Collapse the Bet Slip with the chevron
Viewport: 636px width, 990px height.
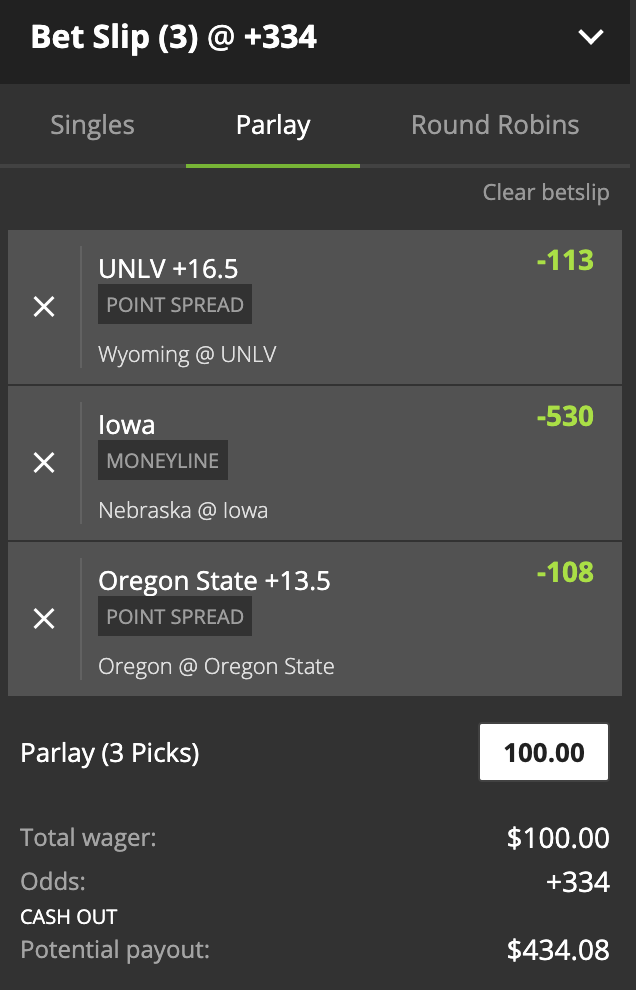(591, 38)
